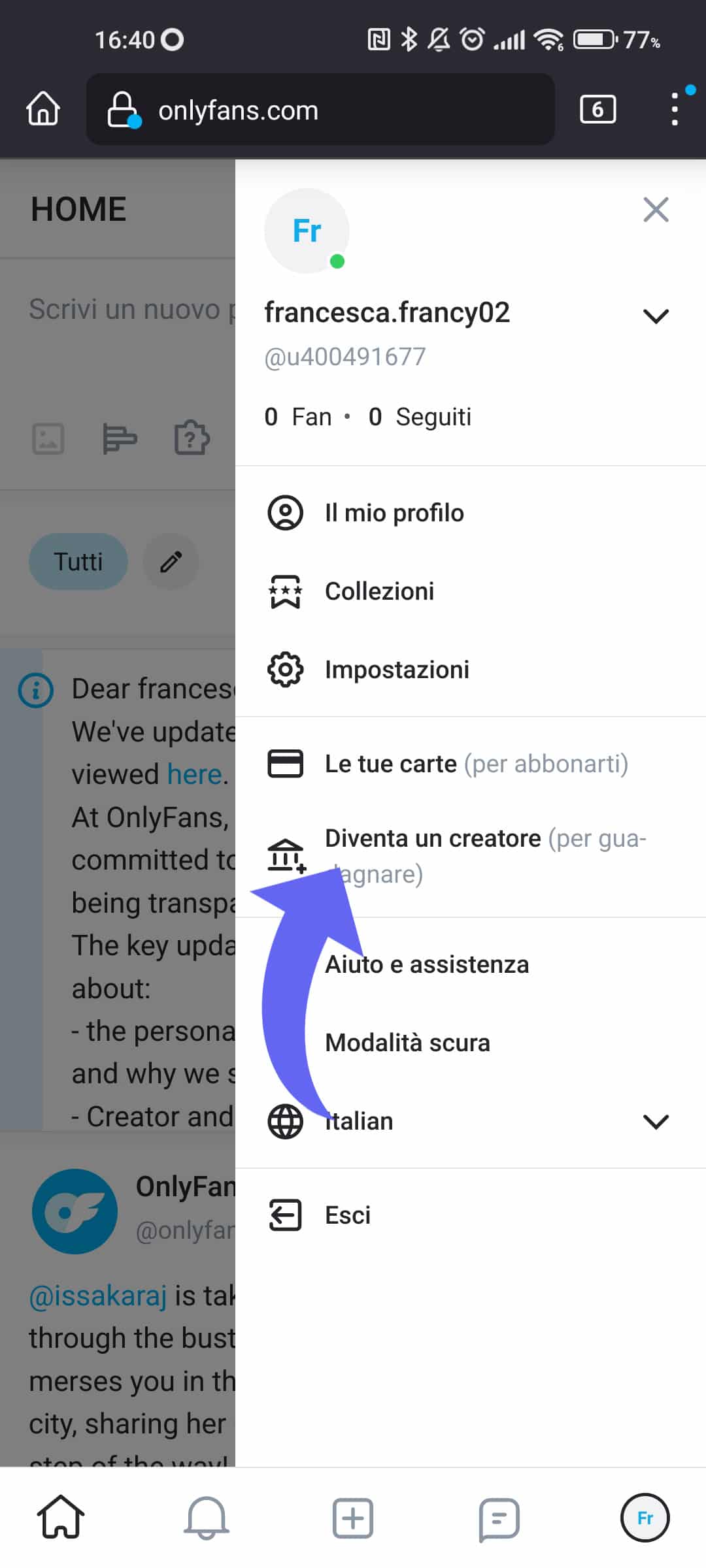Expand the francesca.francy02 account chevron
The image size is (706, 1568).
pos(656,316)
